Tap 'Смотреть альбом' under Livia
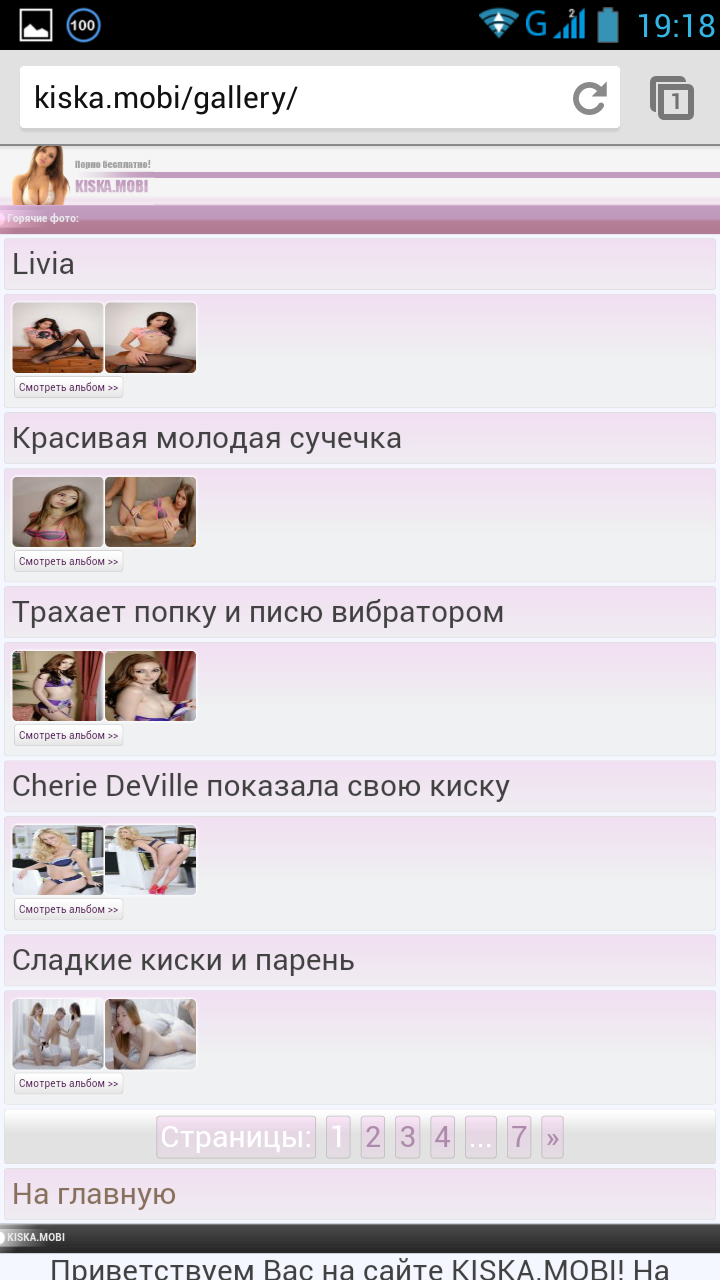720x1280 pixels. [x=69, y=387]
